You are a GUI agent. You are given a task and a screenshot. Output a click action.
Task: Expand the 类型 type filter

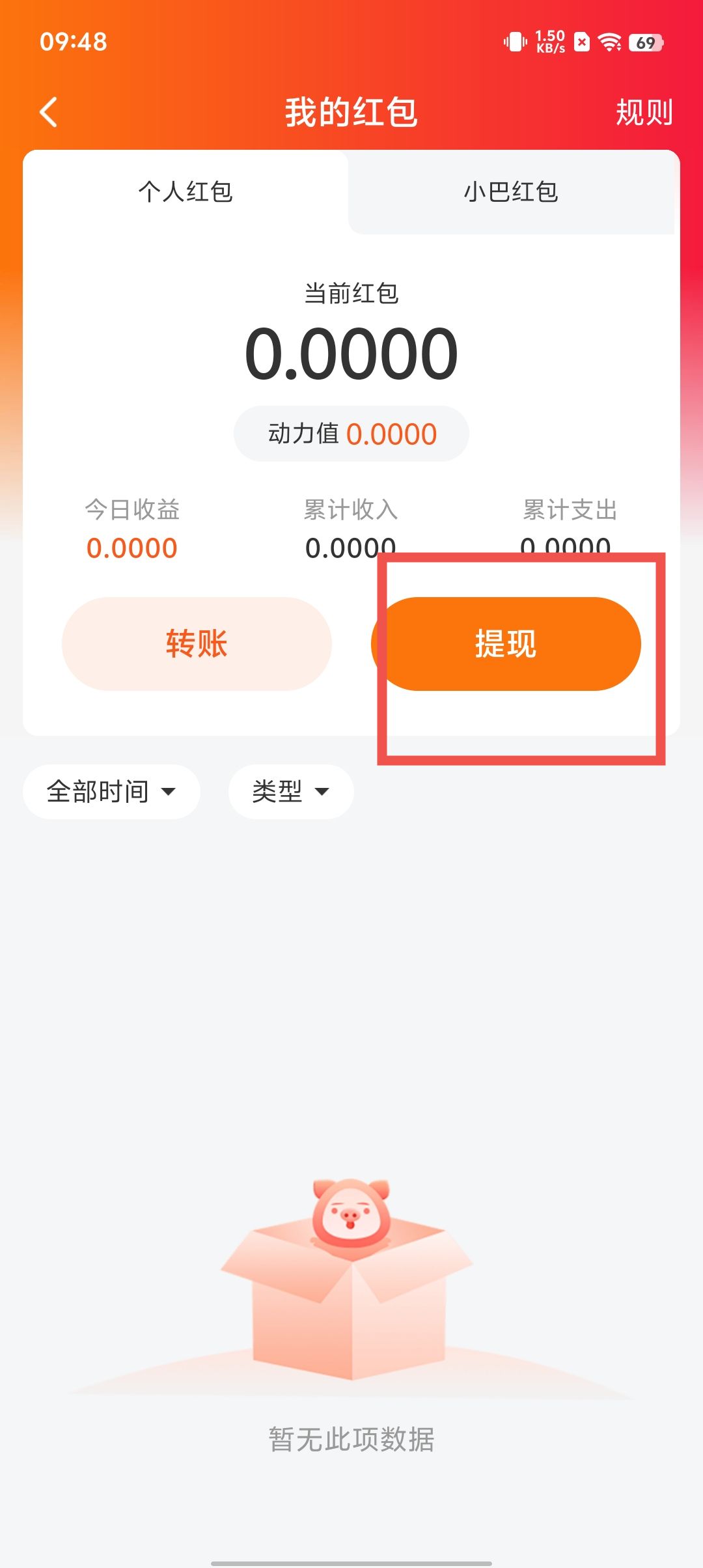click(x=290, y=792)
